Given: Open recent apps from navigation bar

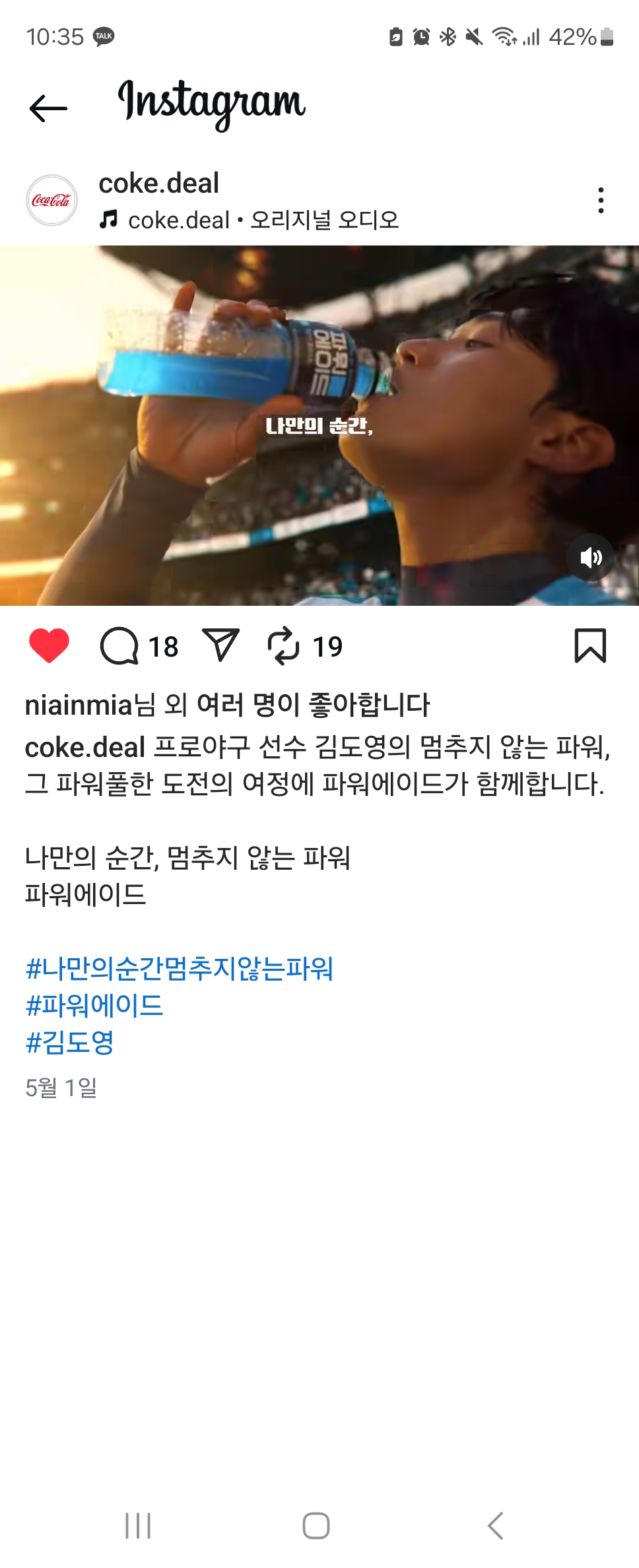Looking at the screenshot, I should pos(138,1526).
